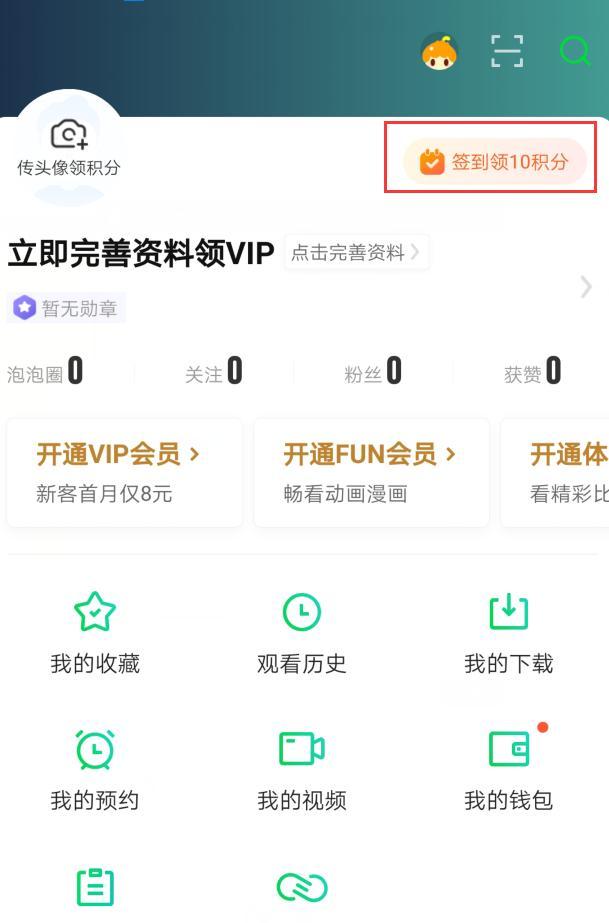Image resolution: width=609 pixels, height=923 pixels.
Task: Open 我的下载 downloads
Action: [x=508, y=632]
